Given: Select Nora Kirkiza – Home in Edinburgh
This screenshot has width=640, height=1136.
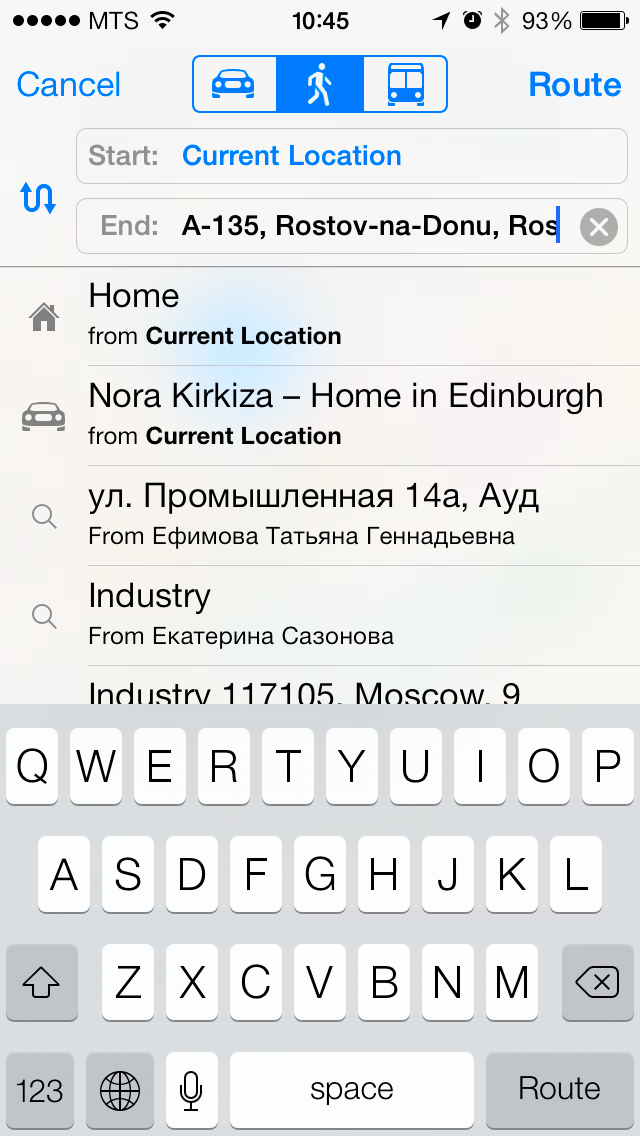Looking at the screenshot, I should tap(320, 415).
